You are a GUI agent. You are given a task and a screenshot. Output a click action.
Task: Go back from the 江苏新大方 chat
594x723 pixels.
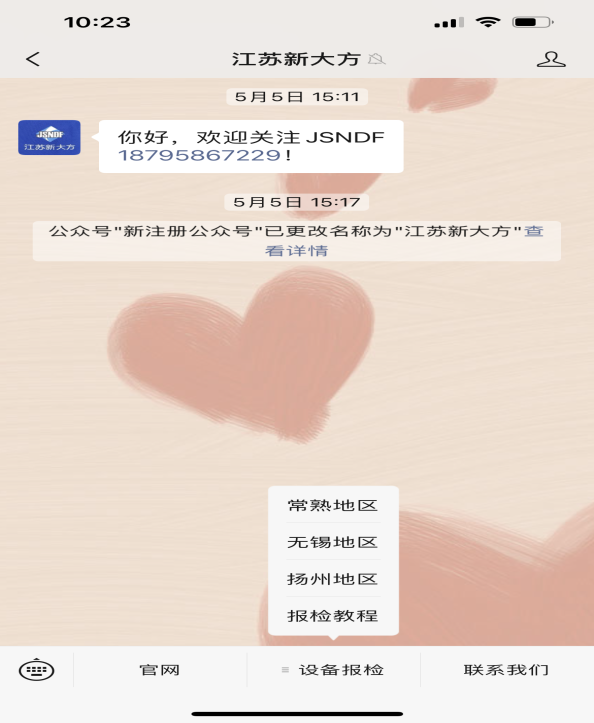pos(33,59)
